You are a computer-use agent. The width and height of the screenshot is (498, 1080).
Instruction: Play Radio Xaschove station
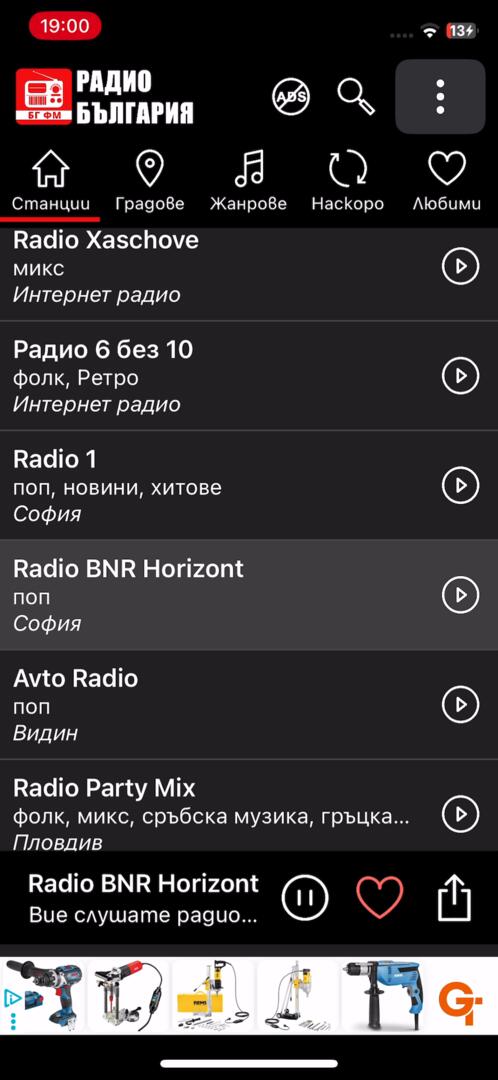coord(460,265)
